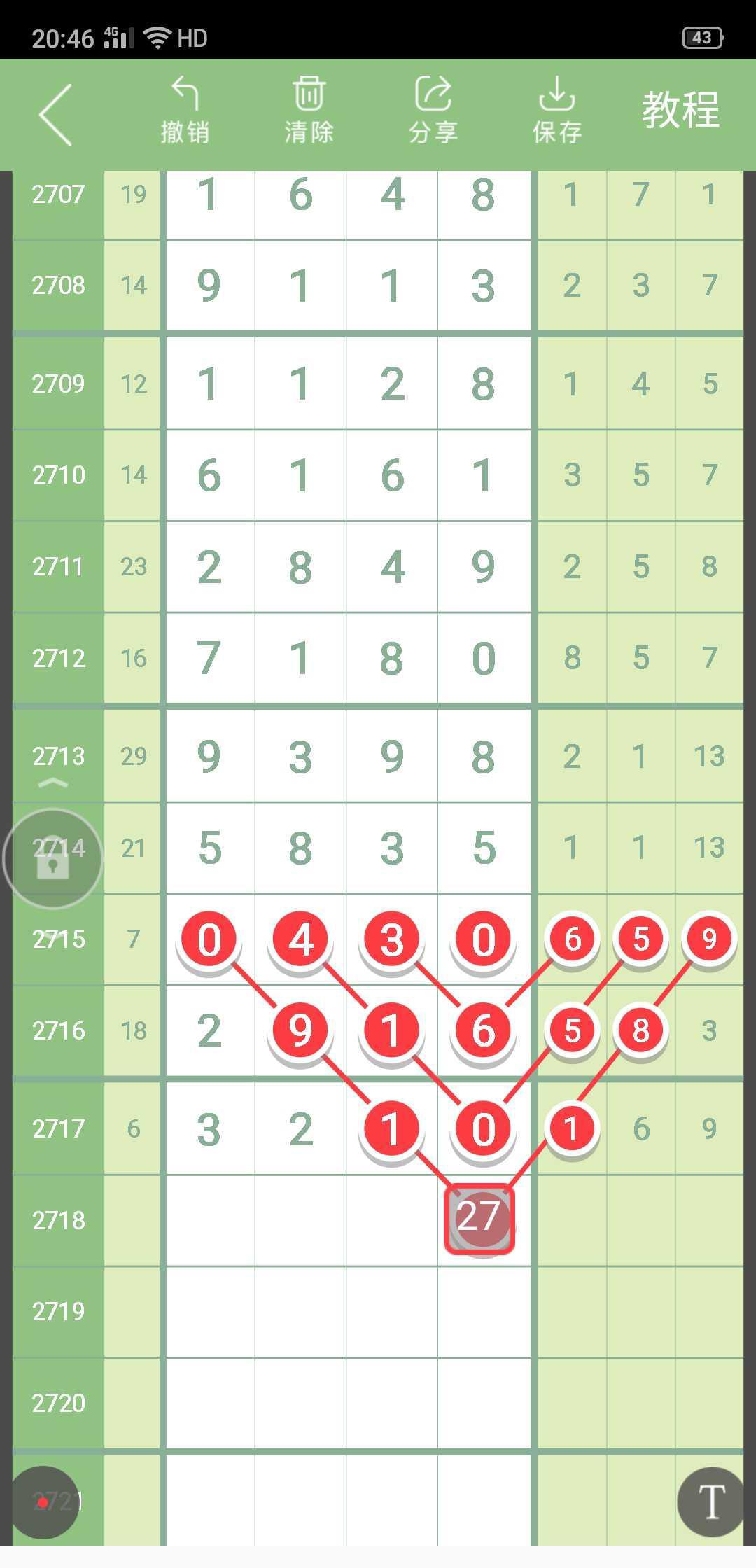Tap the red 4 circle in row 2715
The image size is (756, 1568).
(301, 939)
